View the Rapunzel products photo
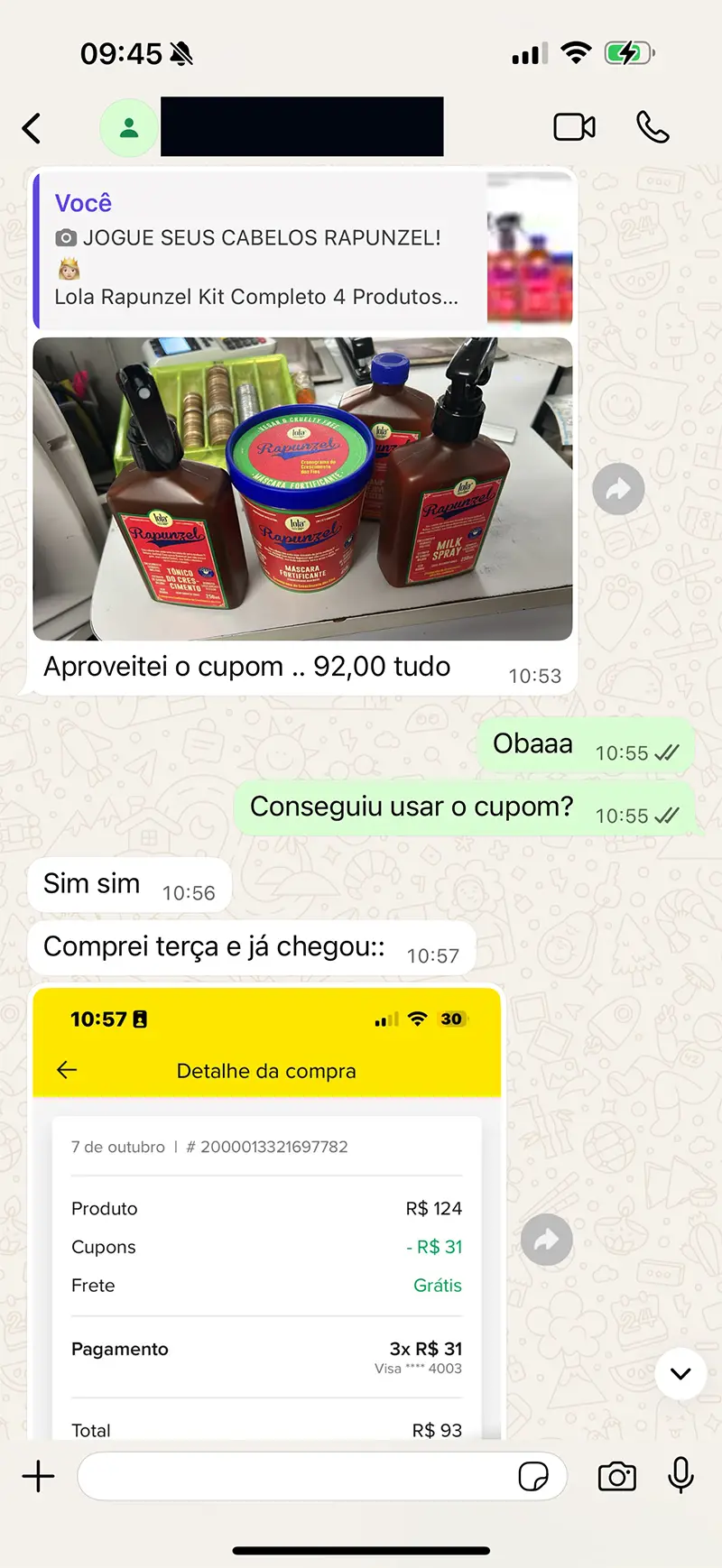Viewport: 722px width, 1568px height. (x=302, y=488)
